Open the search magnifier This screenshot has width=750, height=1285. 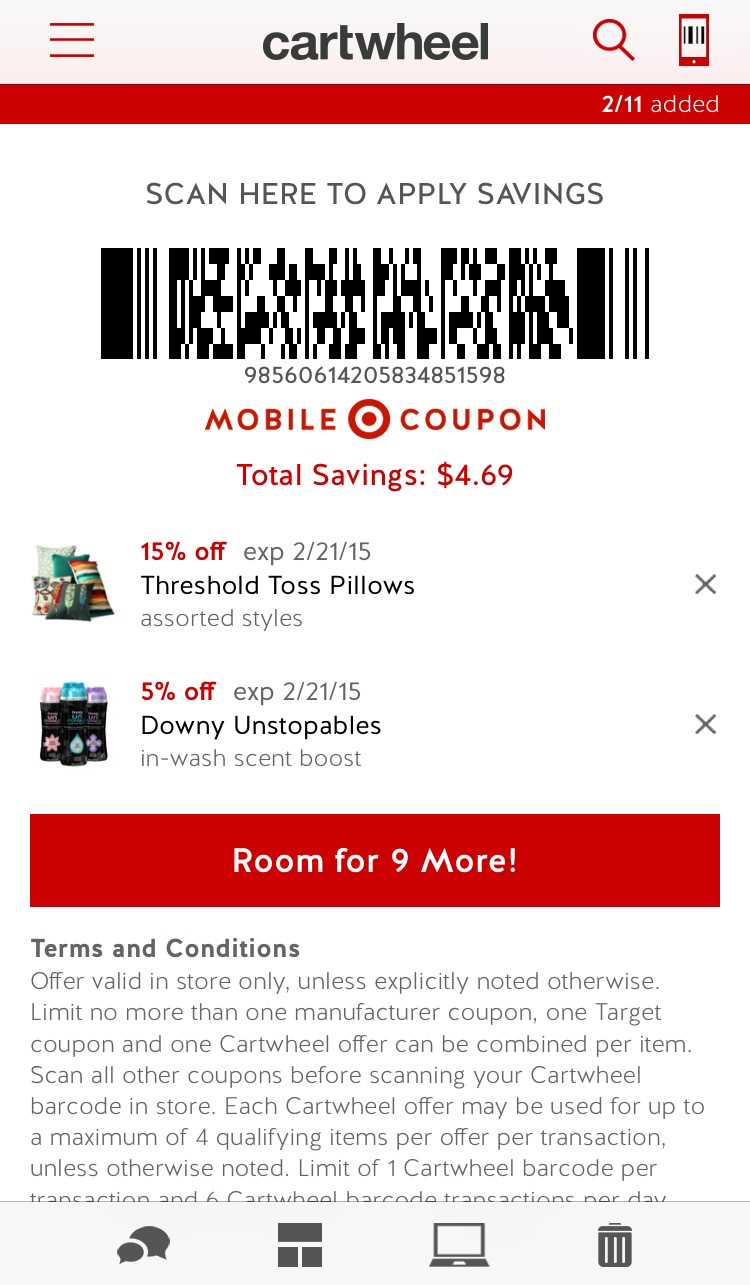pyautogui.click(x=613, y=40)
